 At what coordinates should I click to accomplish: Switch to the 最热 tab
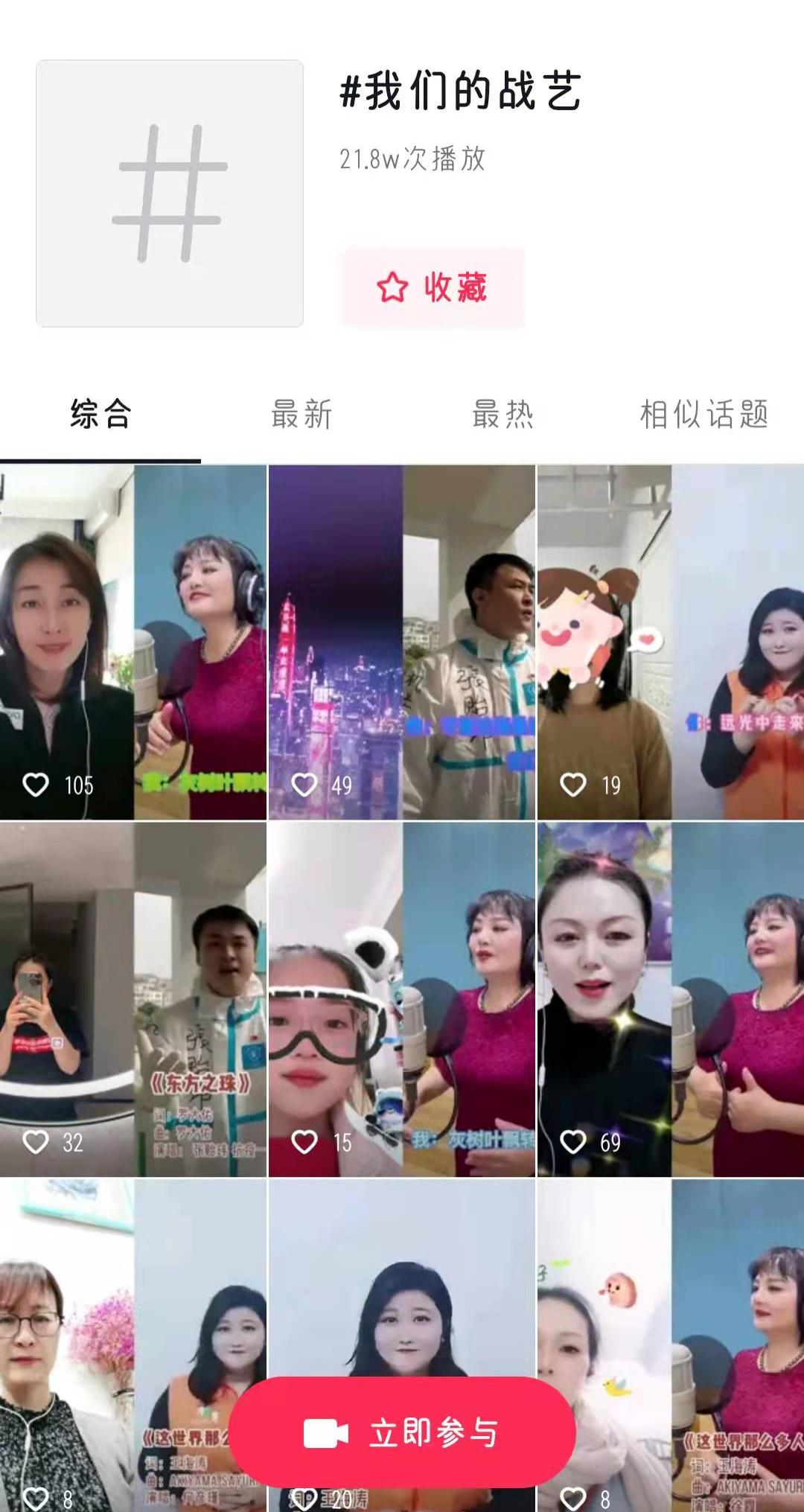pos(502,414)
